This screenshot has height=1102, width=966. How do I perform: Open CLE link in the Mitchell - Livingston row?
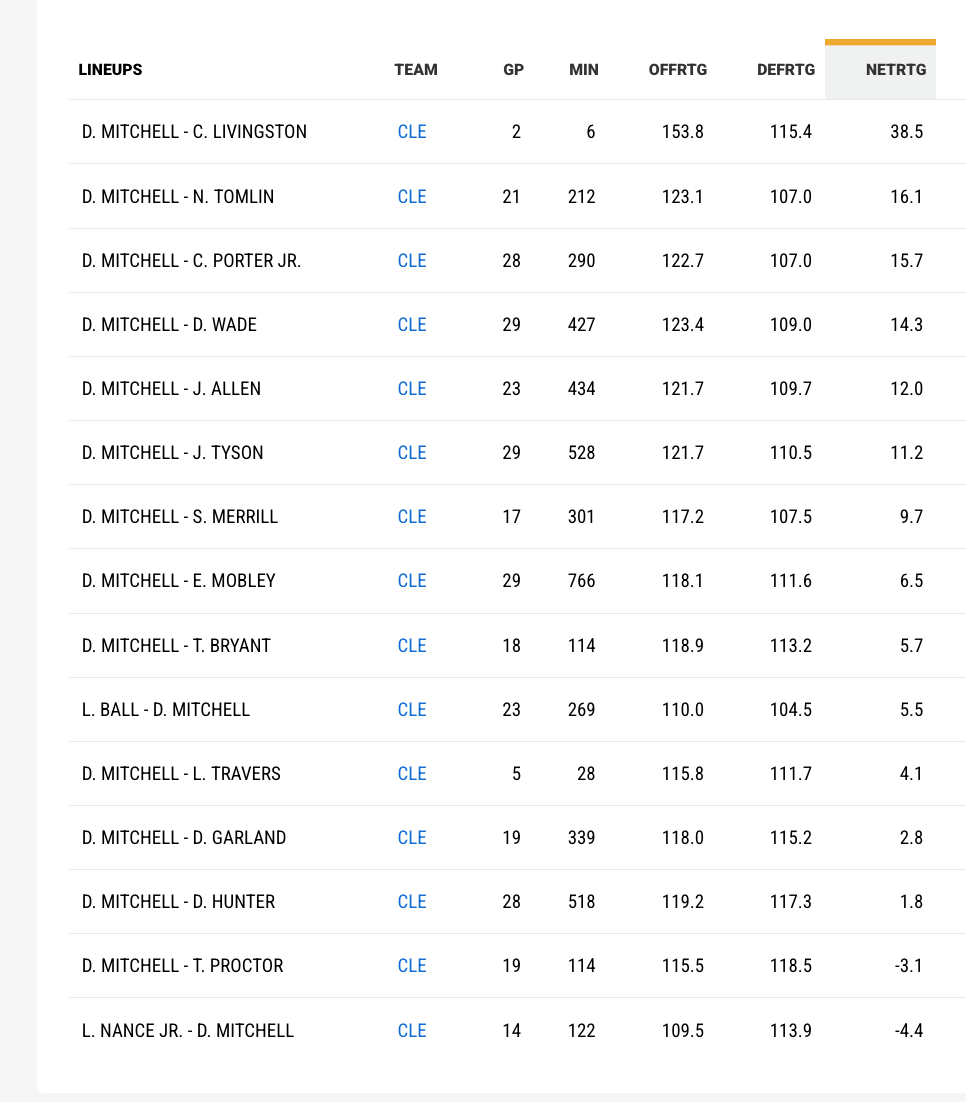(412, 132)
